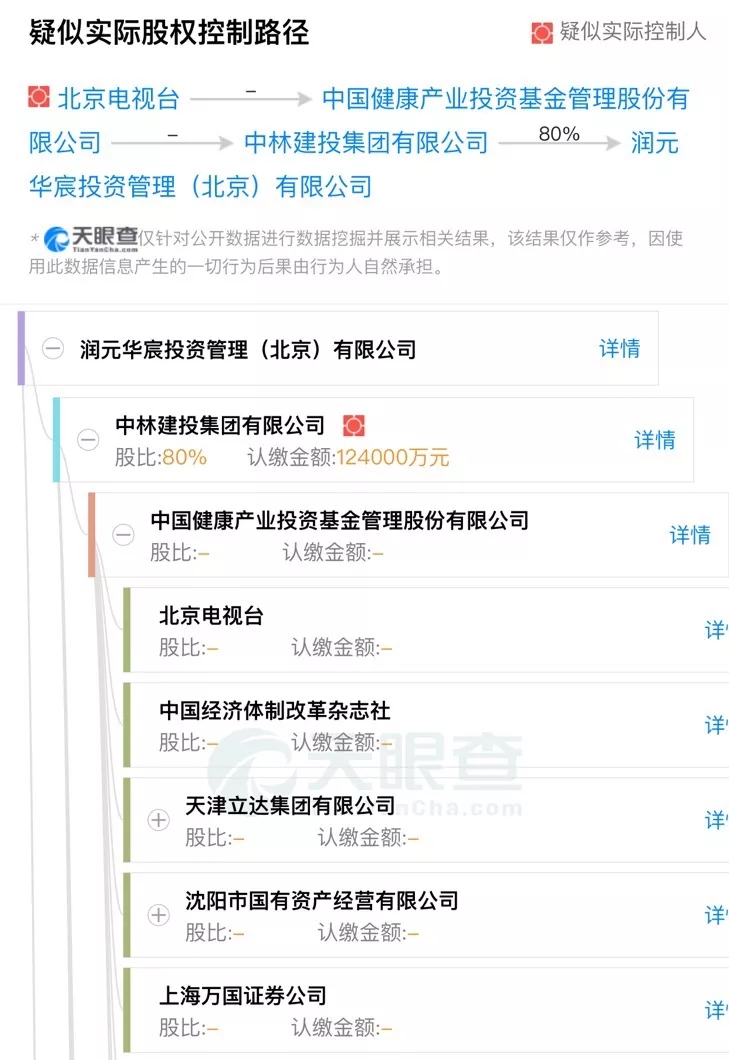Open 北京电视台 link in control path
Image resolution: width=729 pixels, height=1060 pixels.
(x=118, y=99)
